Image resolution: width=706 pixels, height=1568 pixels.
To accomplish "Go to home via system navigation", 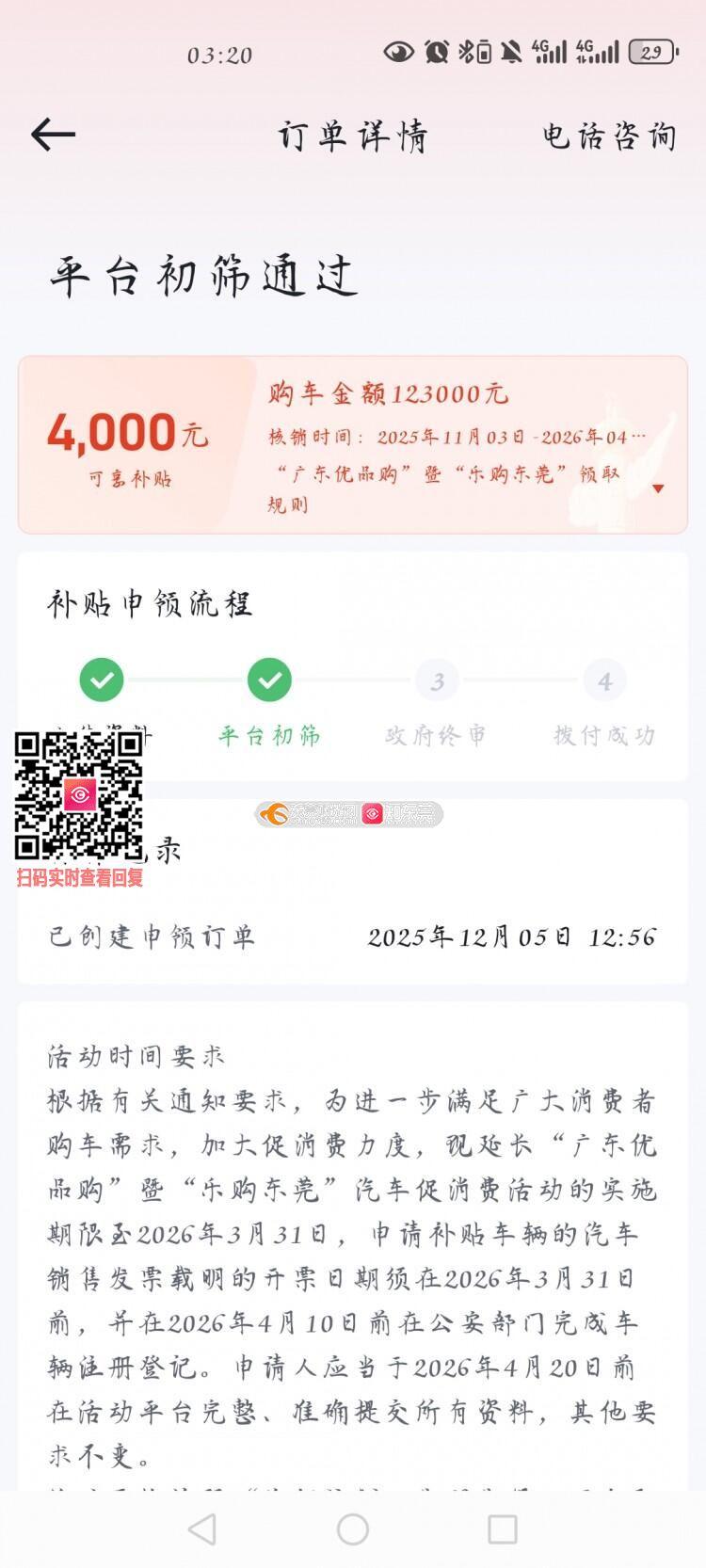I will [x=353, y=1529].
